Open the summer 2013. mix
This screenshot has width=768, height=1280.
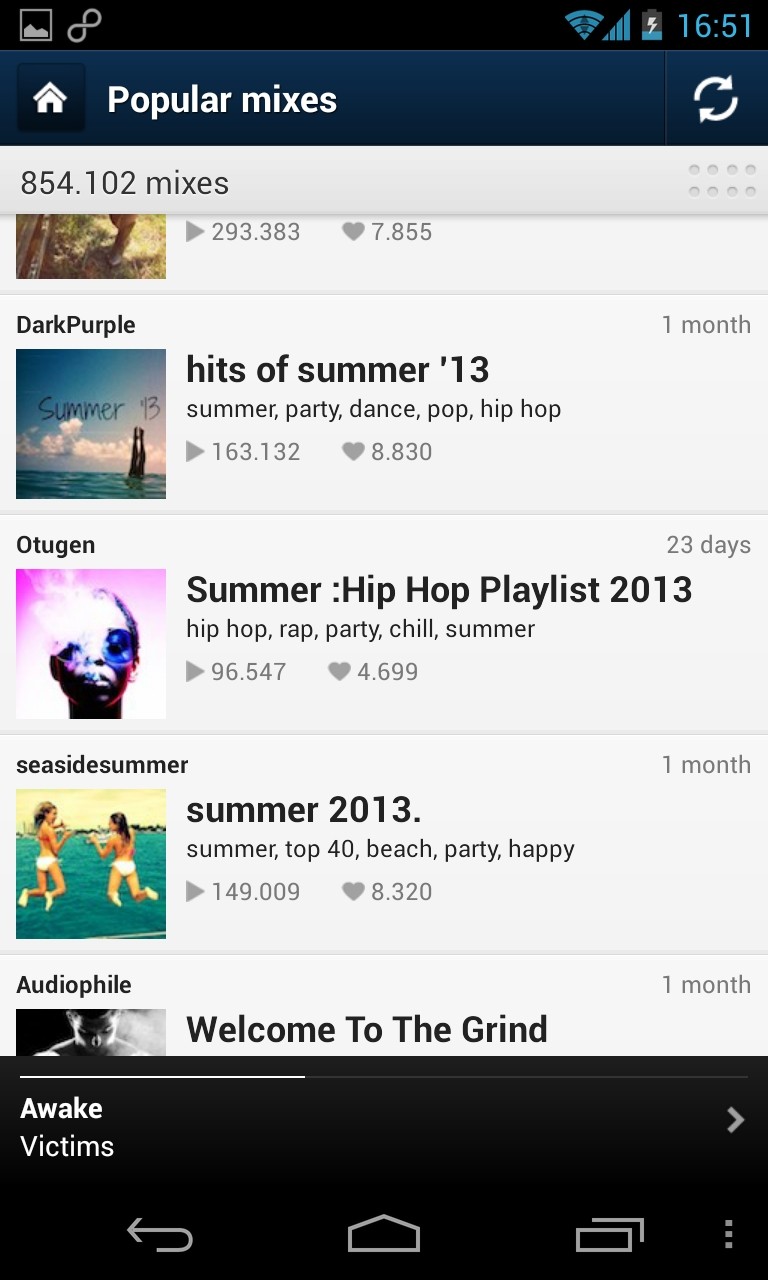click(384, 844)
